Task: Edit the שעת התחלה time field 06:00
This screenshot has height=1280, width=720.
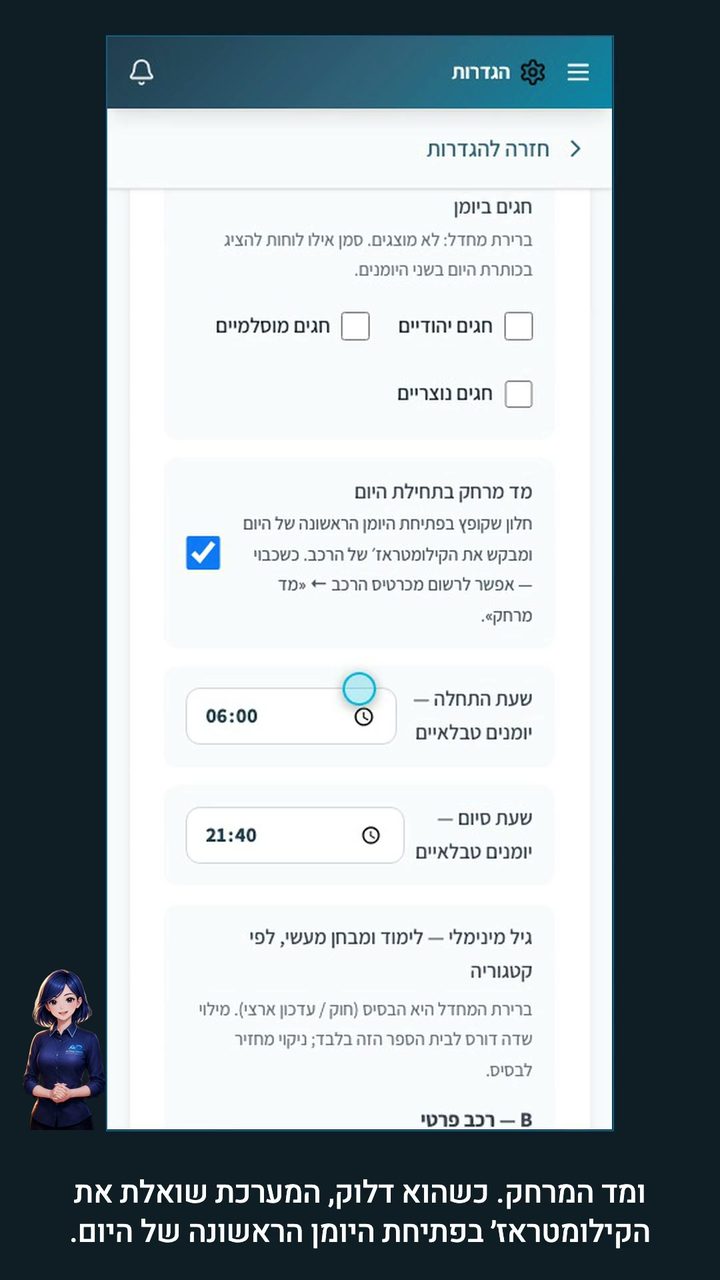Action: click(x=291, y=716)
